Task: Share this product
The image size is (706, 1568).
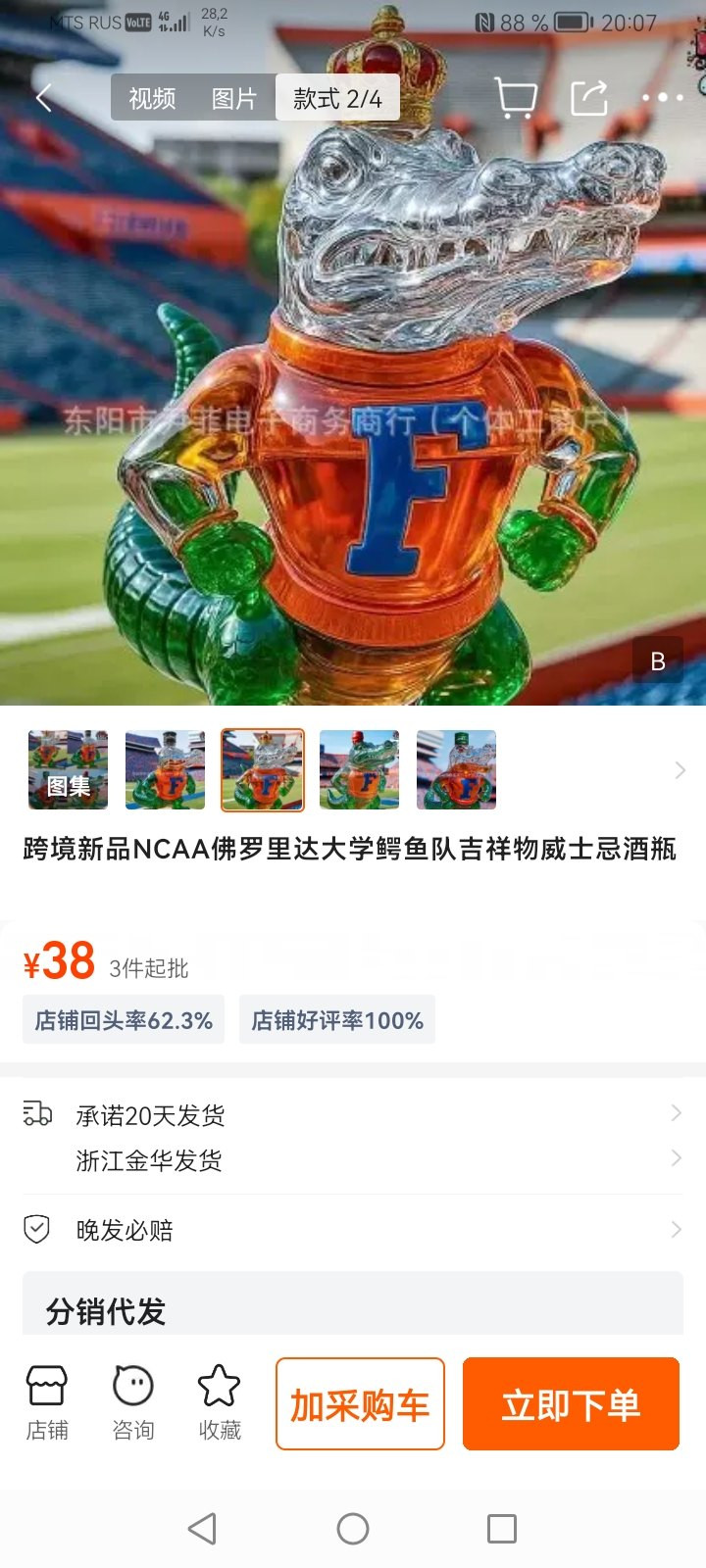Action: [x=589, y=98]
